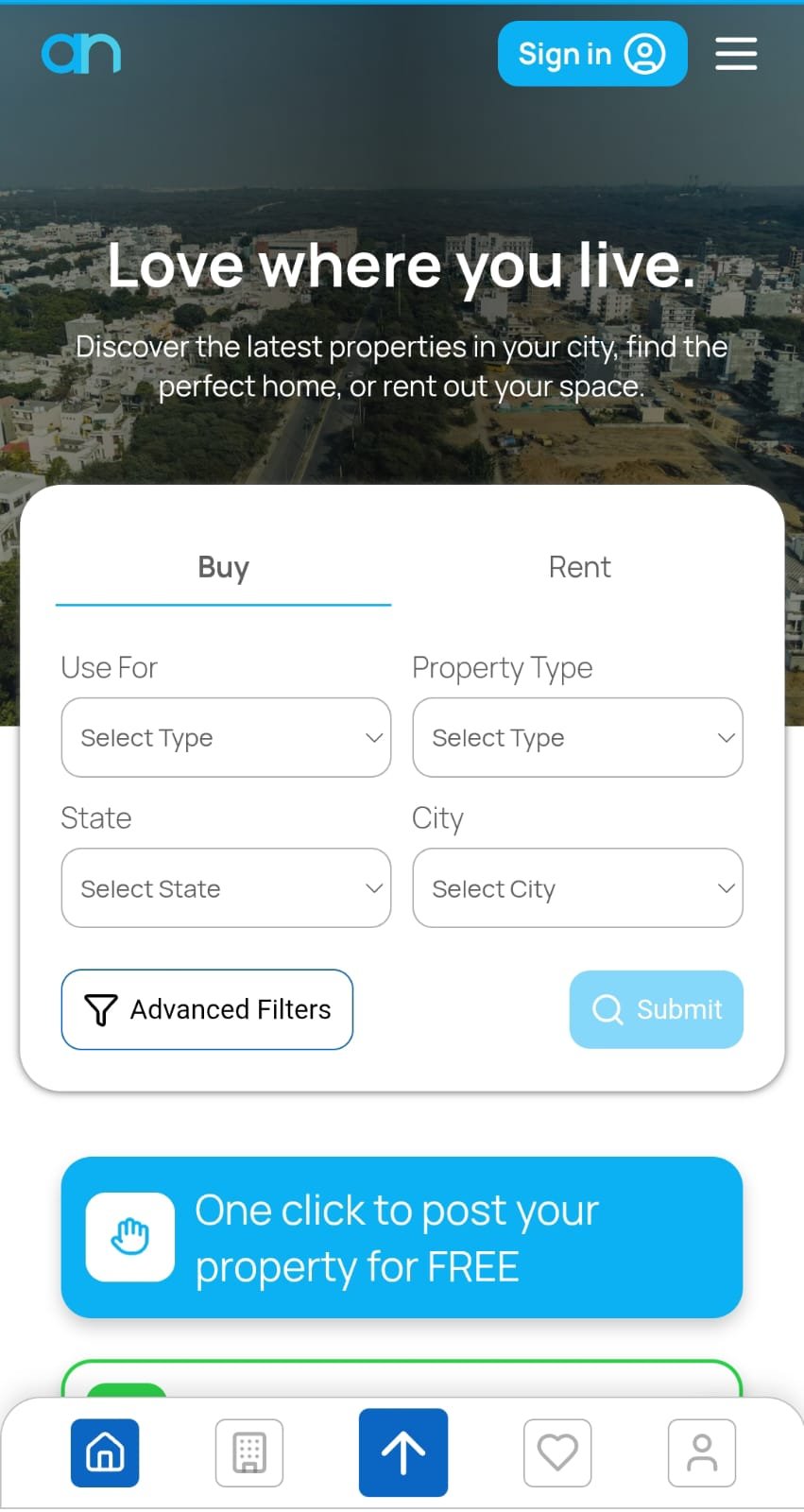Select the Home icon in bottom navigation

point(104,1452)
